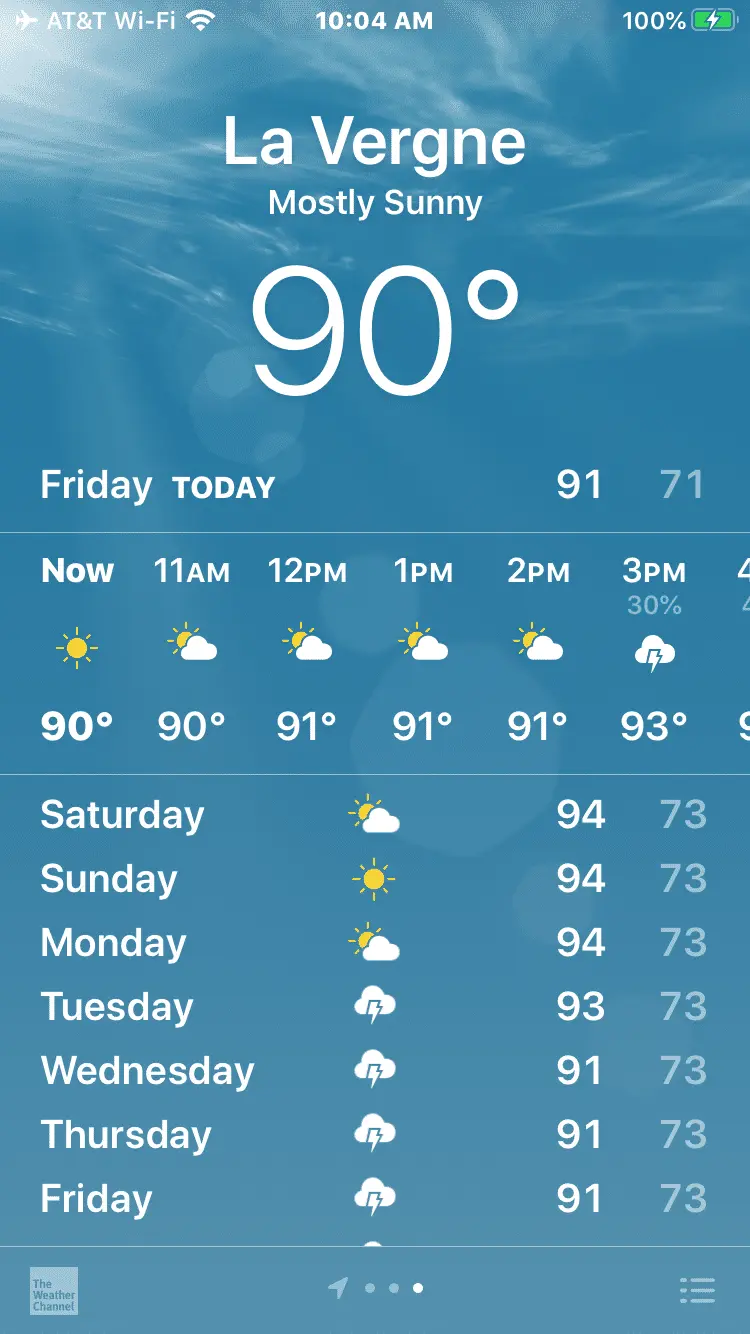
Task: Open the city list icon
Action: (697, 1290)
